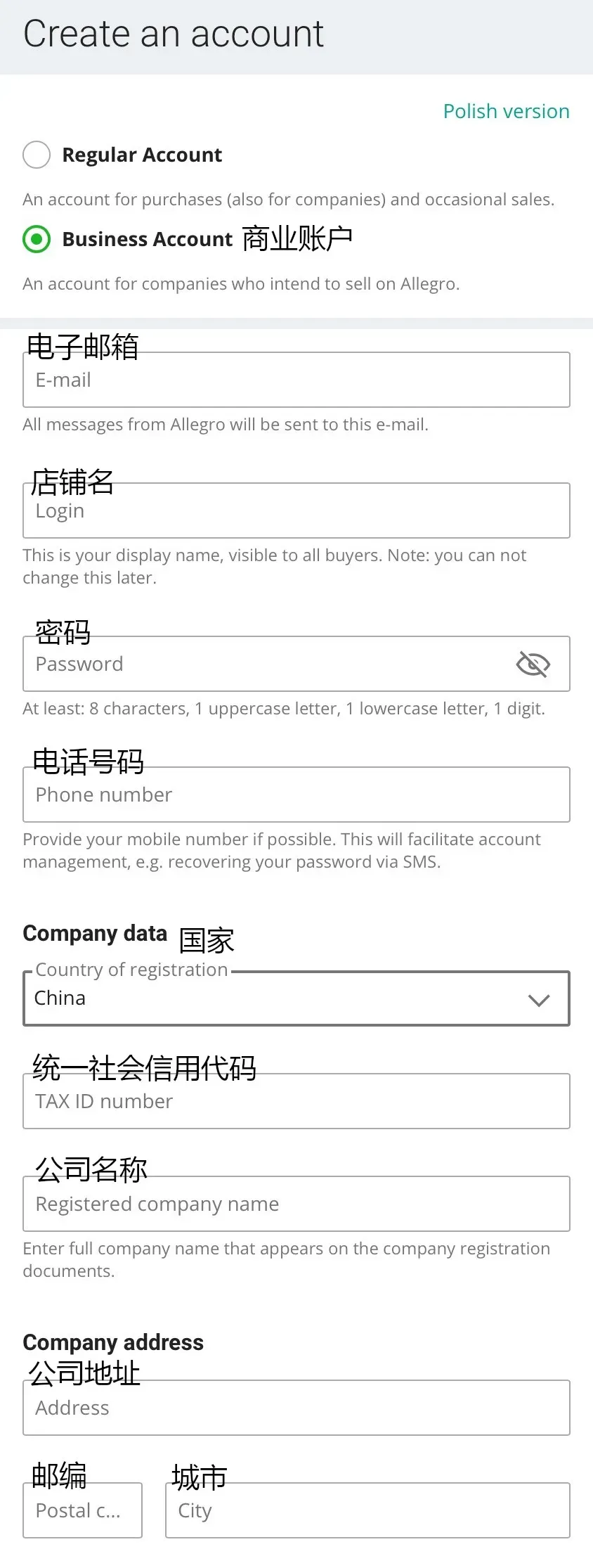Expand the Country of registration dropdown
Viewport: 593px width, 1568px height.
[x=296, y=998]
